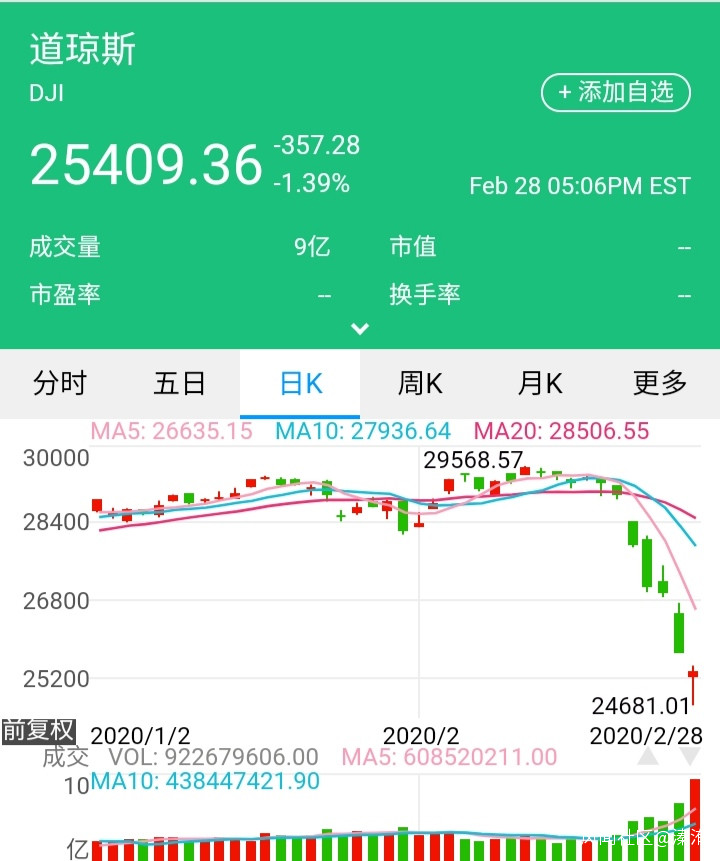Add 道琼斯 to watchlist with 添加自选
Screen dimensions: 720x861
pos(615,92)
